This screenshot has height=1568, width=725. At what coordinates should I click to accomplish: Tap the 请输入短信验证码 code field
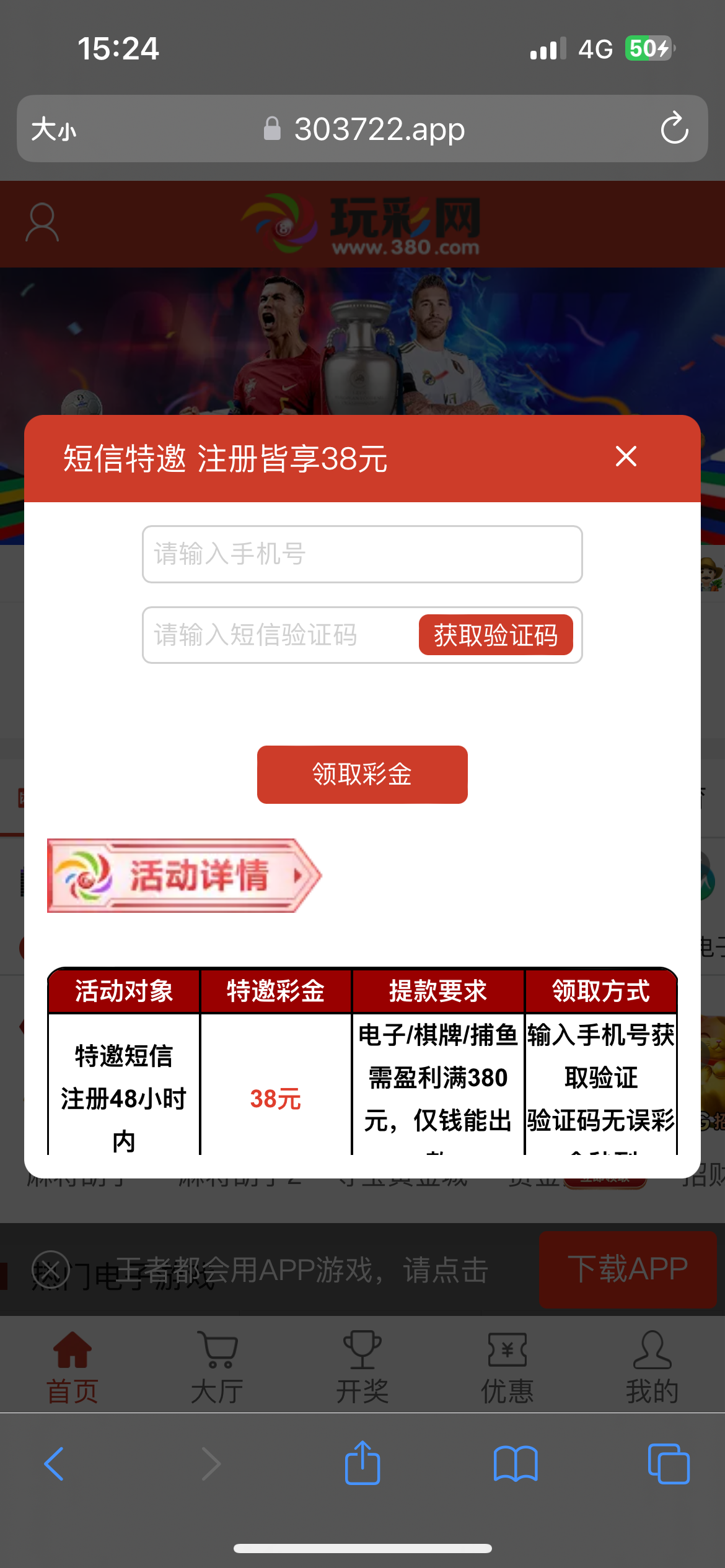[x=279, y=635]
